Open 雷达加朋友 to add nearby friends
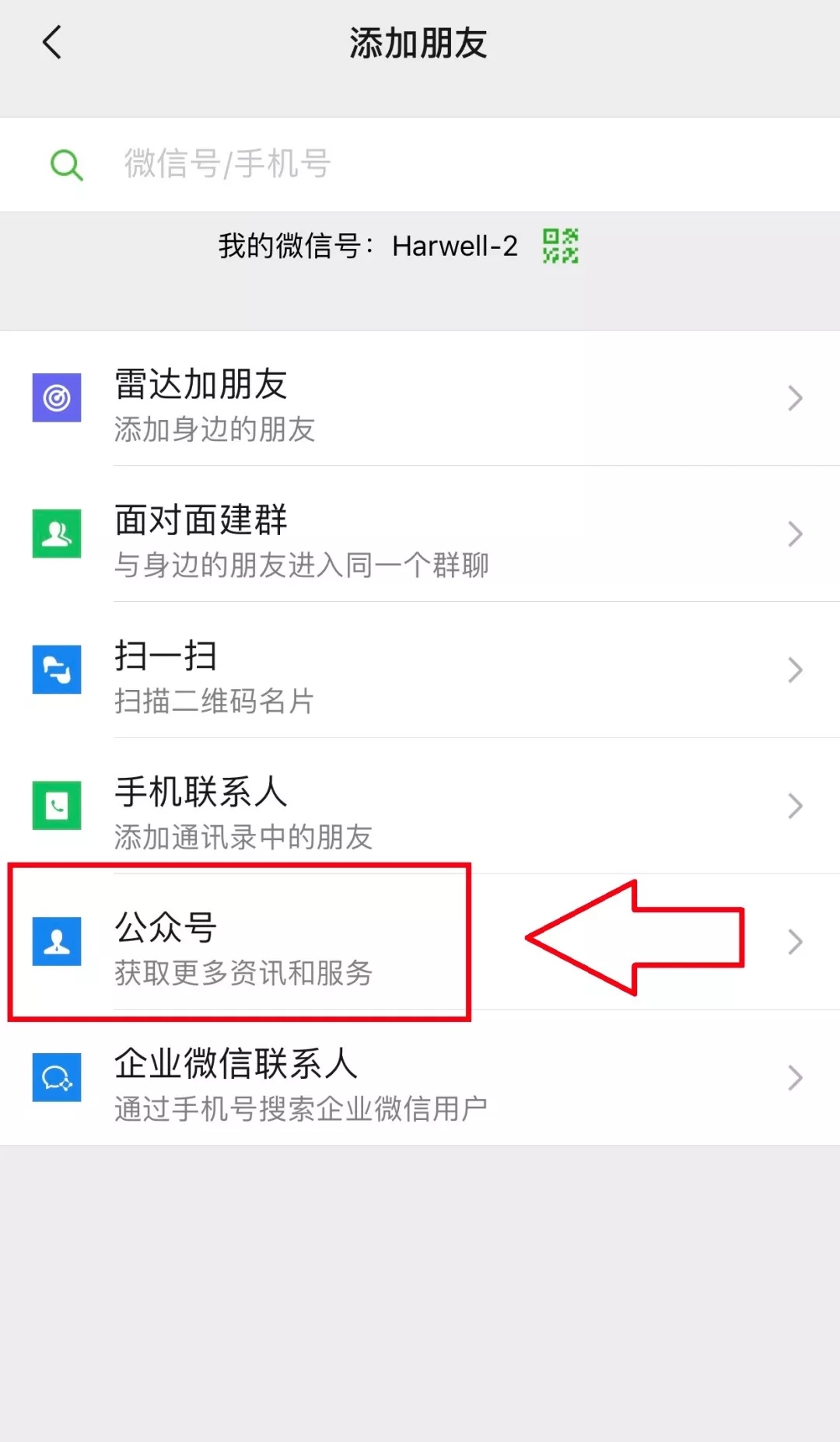Viewport: 840px width, 1442px height. [420, 398]
